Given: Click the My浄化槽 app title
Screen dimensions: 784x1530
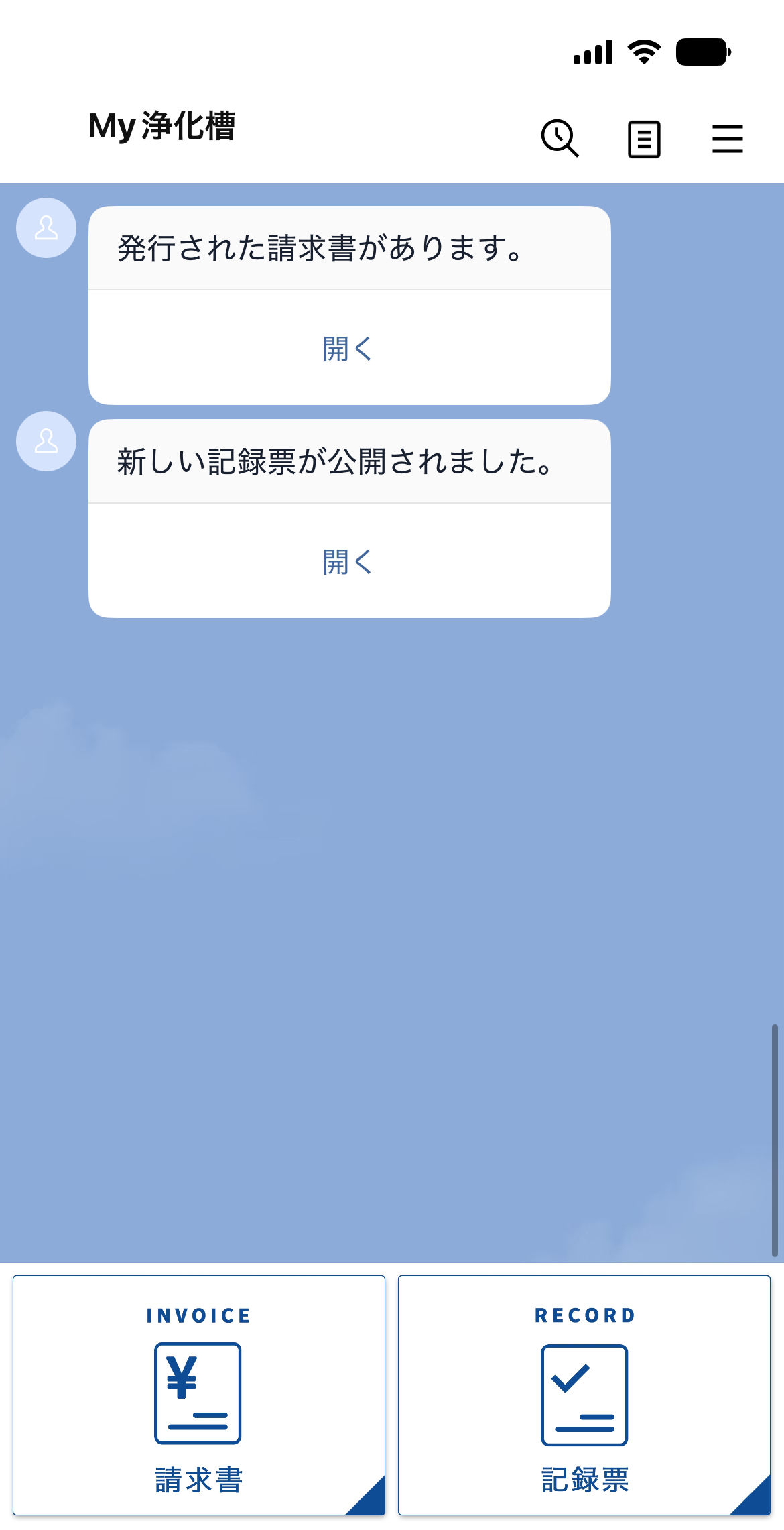Looking at the screenshot, I should [163, 129].
